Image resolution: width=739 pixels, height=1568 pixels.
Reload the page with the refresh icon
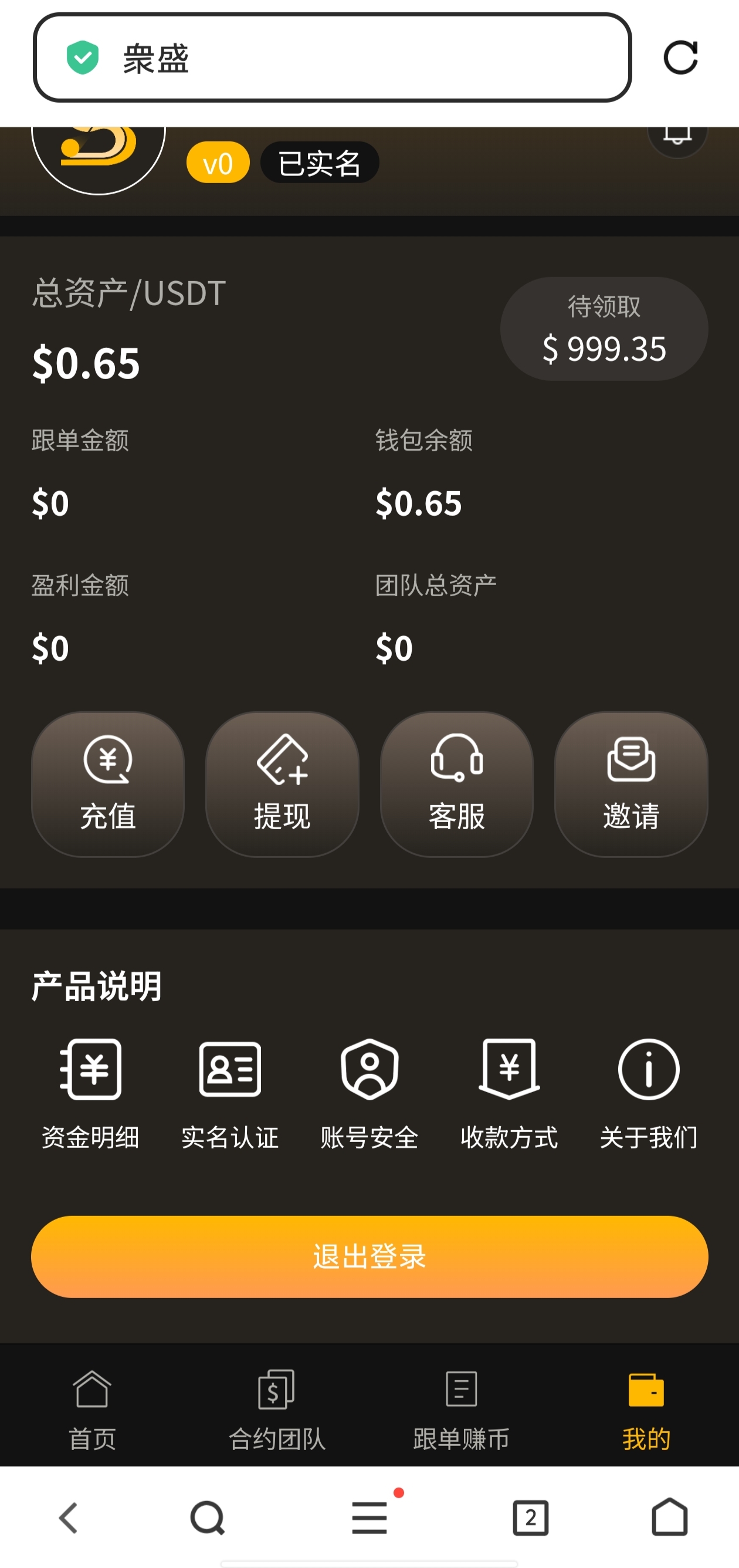tap(680, 58)
